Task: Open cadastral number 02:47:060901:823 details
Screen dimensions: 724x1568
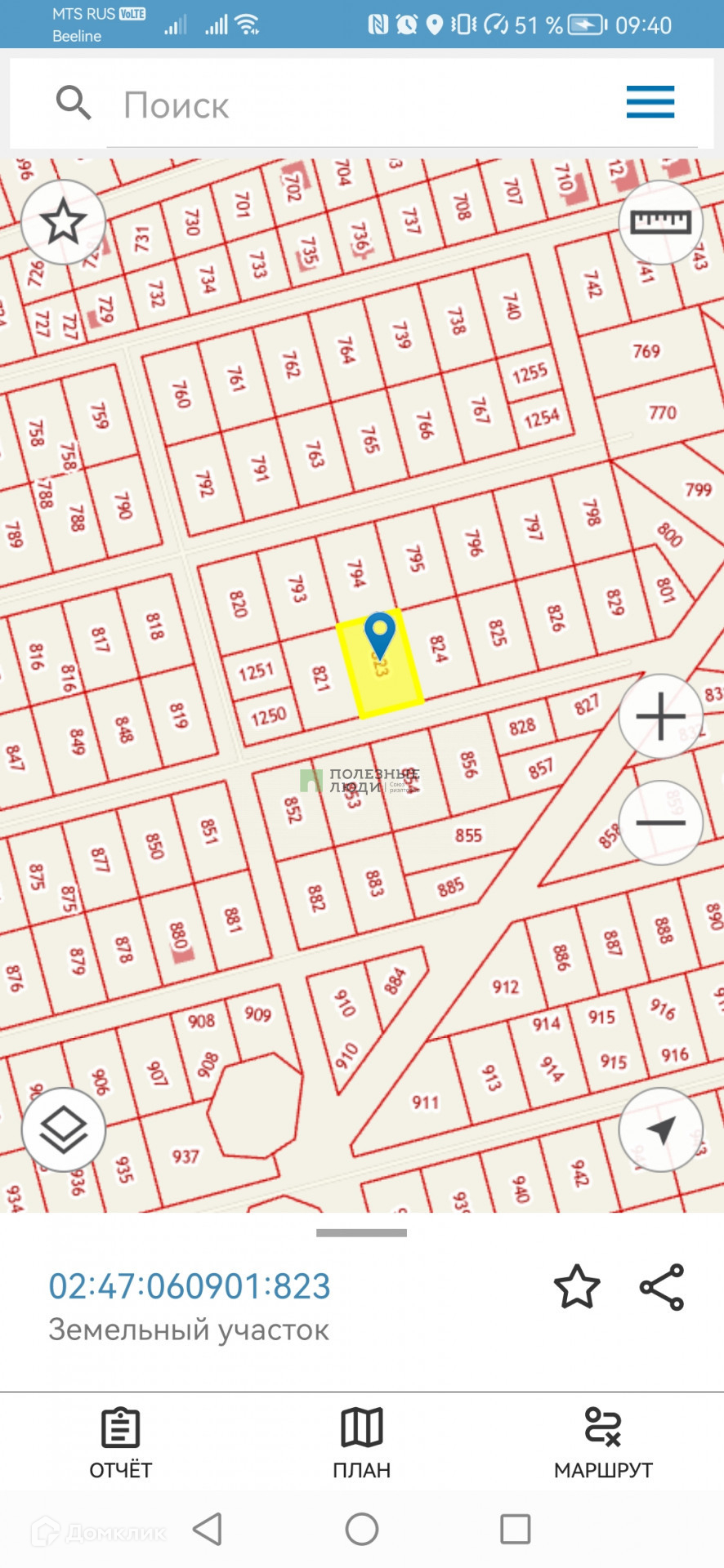Action: (190, 1286)
